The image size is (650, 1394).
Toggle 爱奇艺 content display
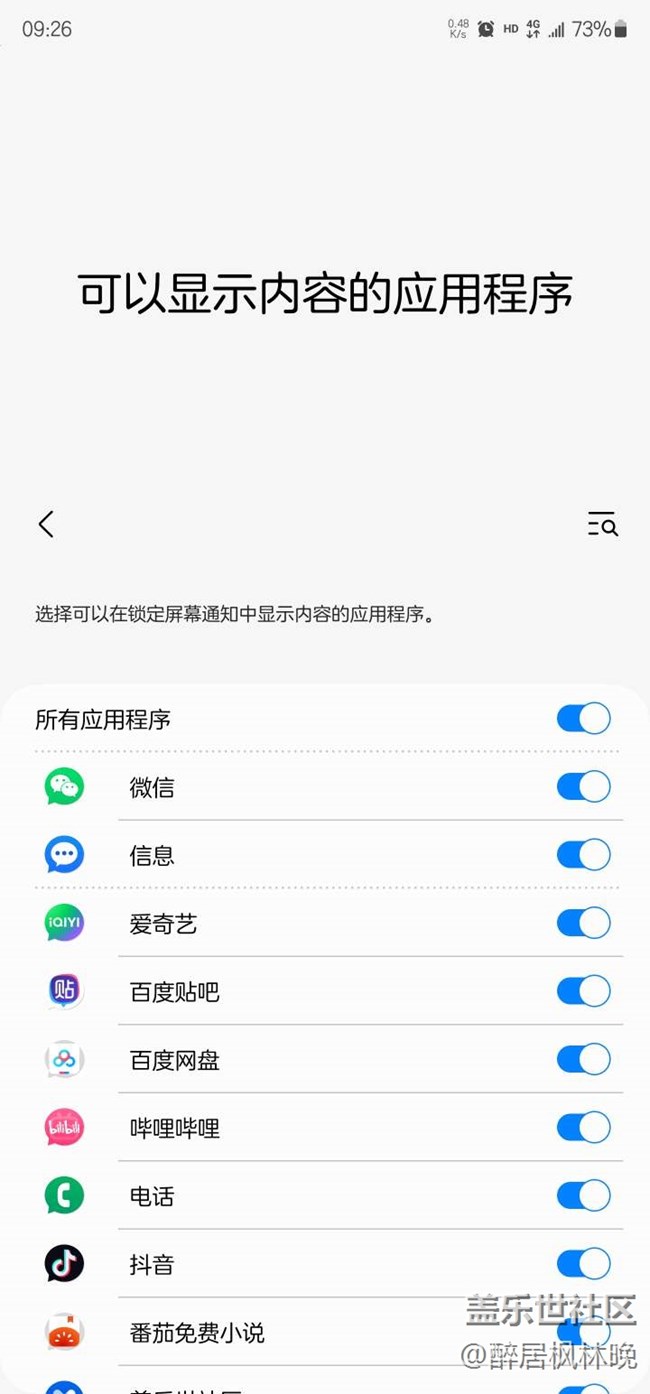584,923
